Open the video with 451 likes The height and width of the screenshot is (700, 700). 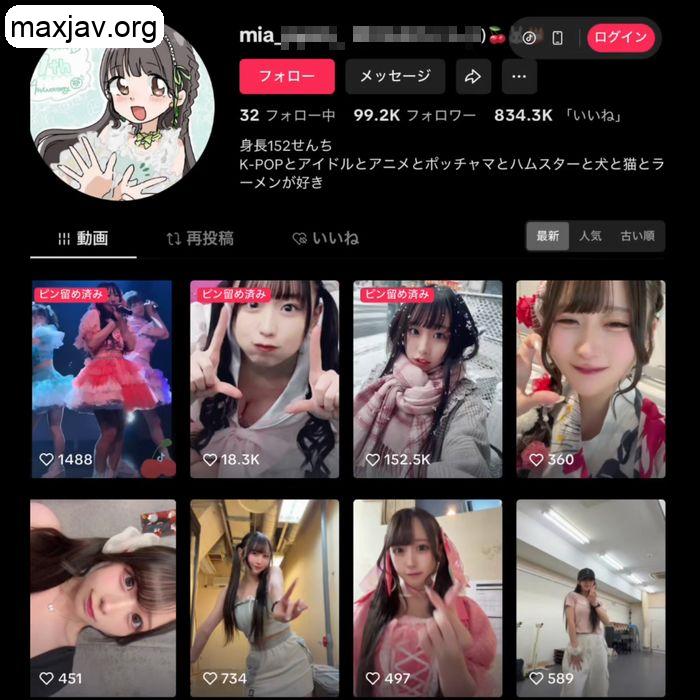coord(103,598)
